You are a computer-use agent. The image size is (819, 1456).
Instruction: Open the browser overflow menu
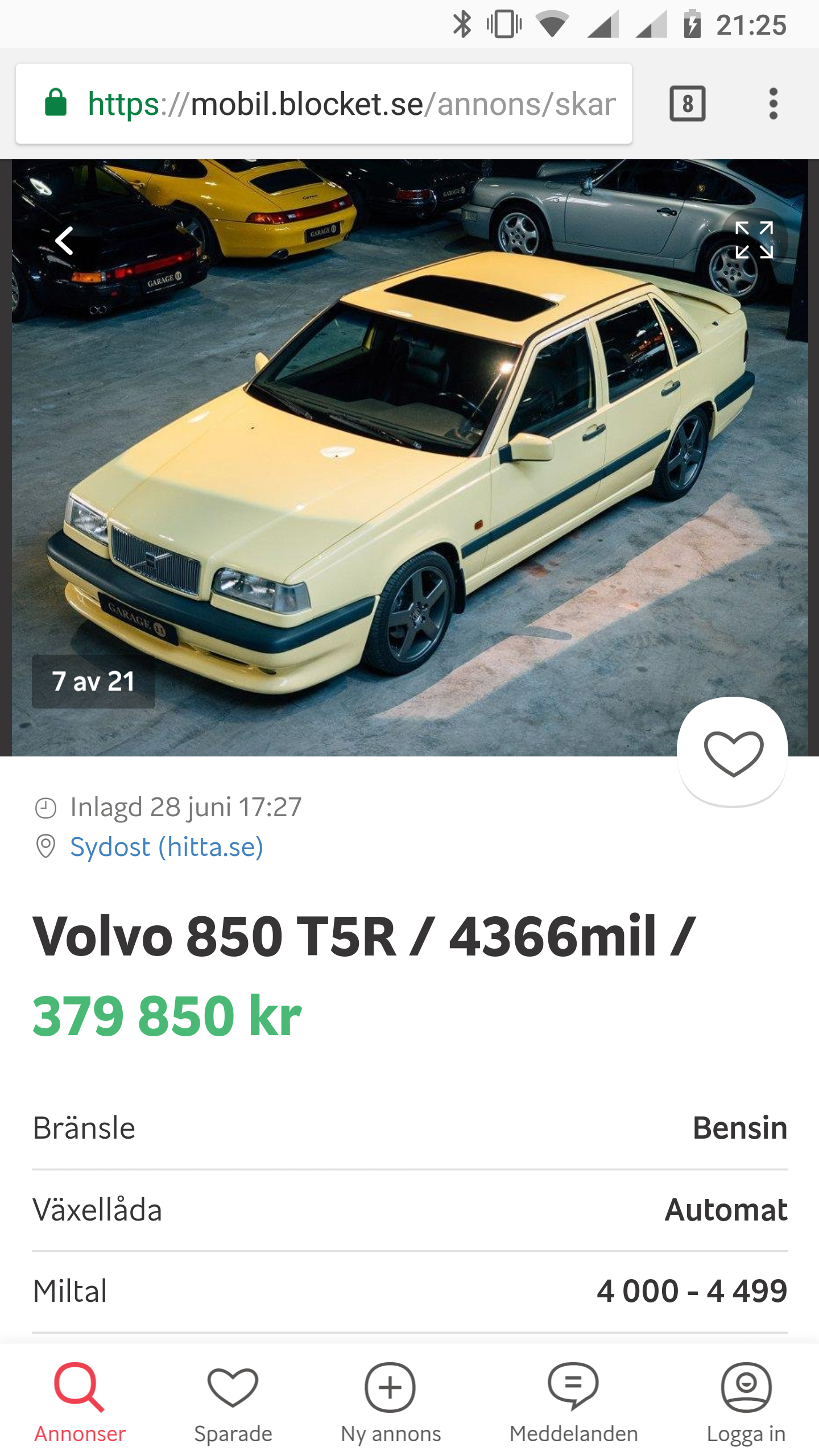(x=772, y=104)
